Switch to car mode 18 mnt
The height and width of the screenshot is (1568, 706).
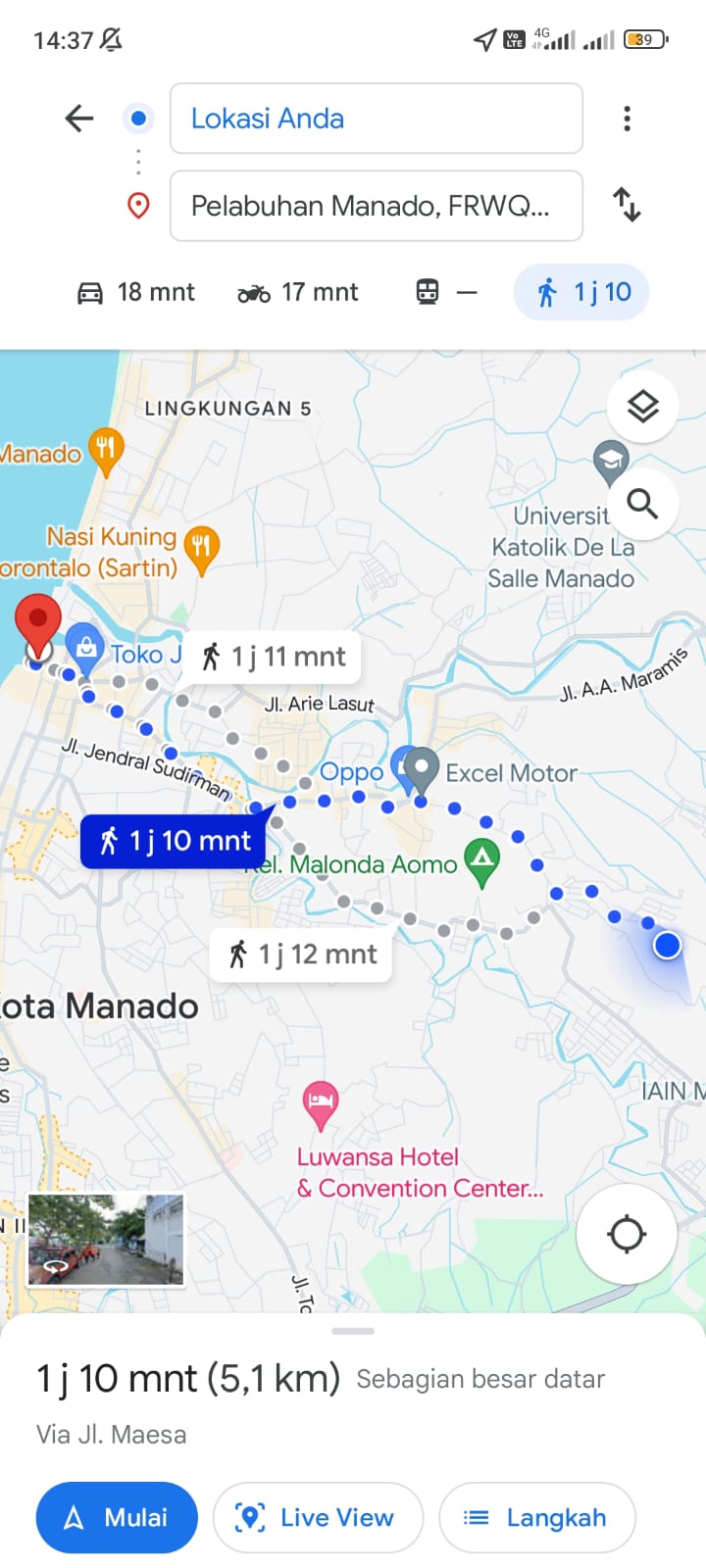[x=135, y=292]
